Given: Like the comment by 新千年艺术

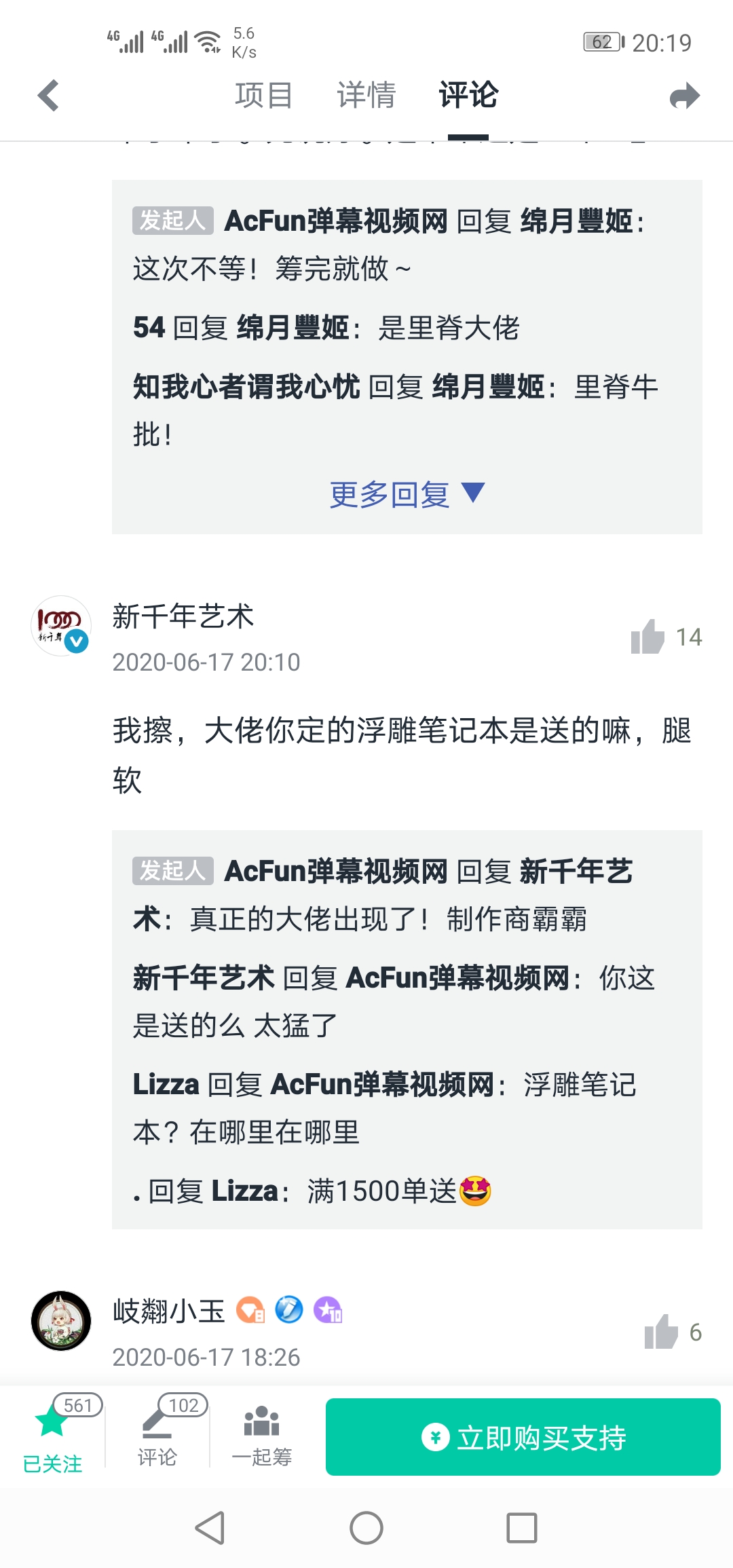Looking at the screenshot, I should click(x=648, y=637).
